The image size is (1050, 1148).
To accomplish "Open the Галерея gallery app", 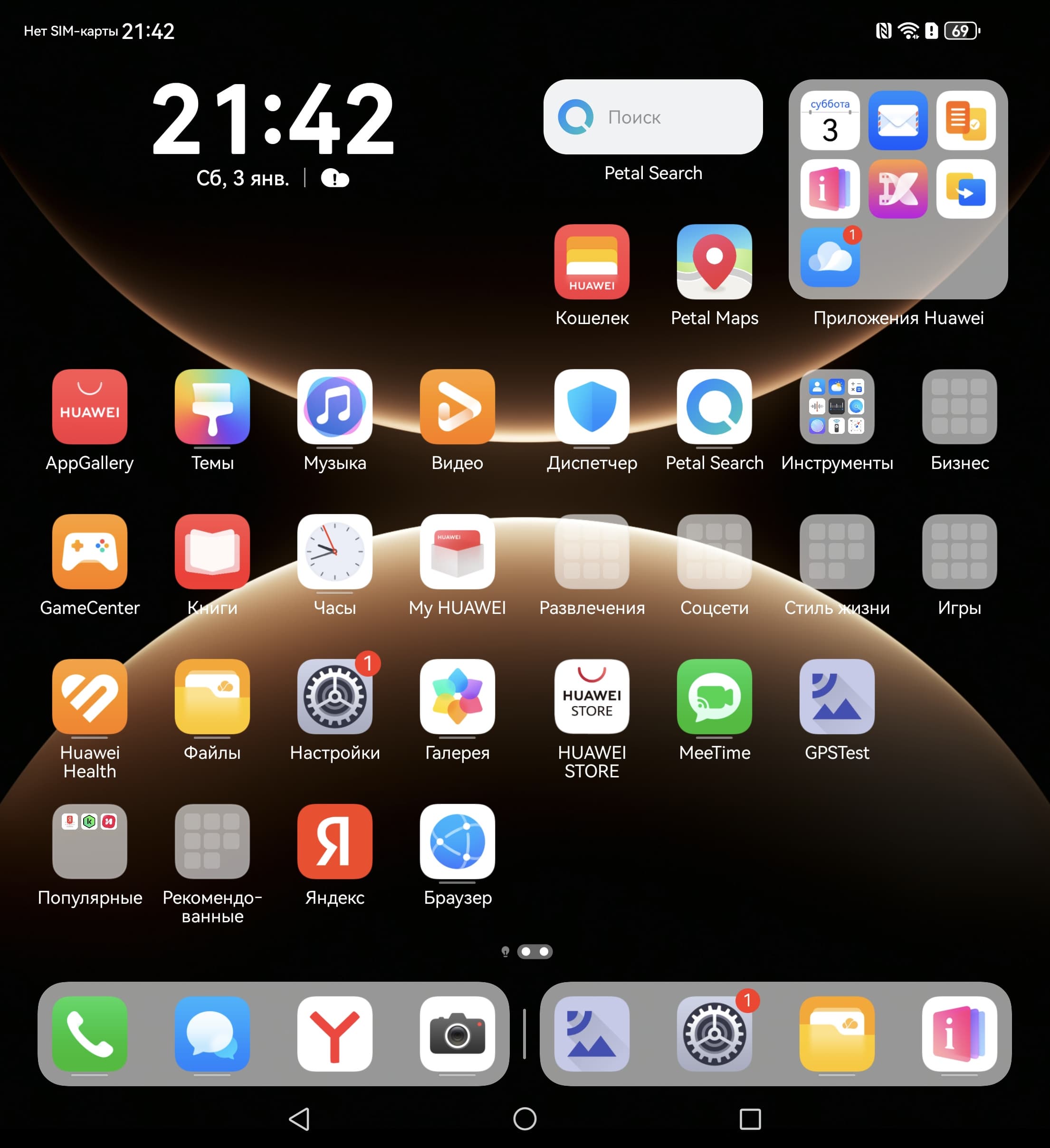I will 457,697.
